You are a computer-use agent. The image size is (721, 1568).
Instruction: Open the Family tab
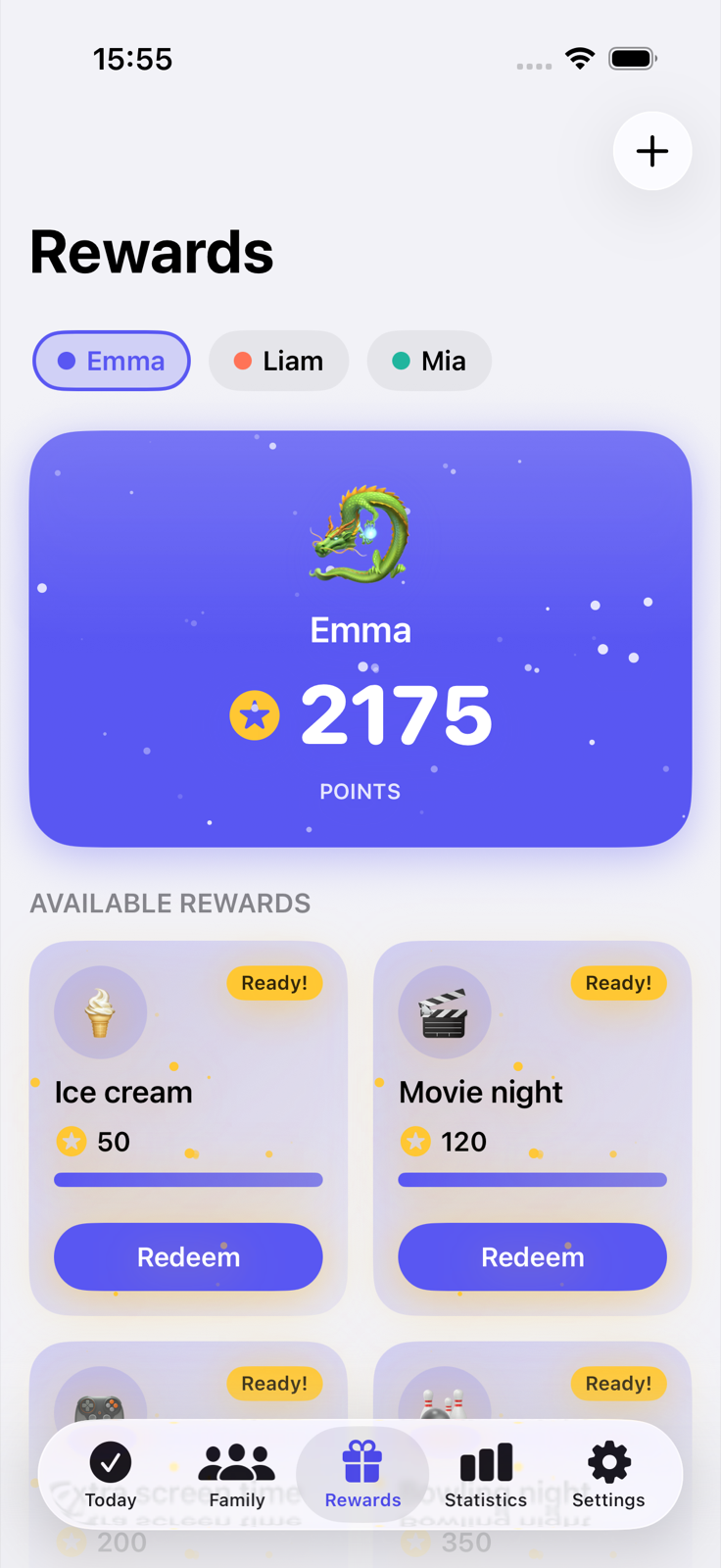[x=237, y=1475]
